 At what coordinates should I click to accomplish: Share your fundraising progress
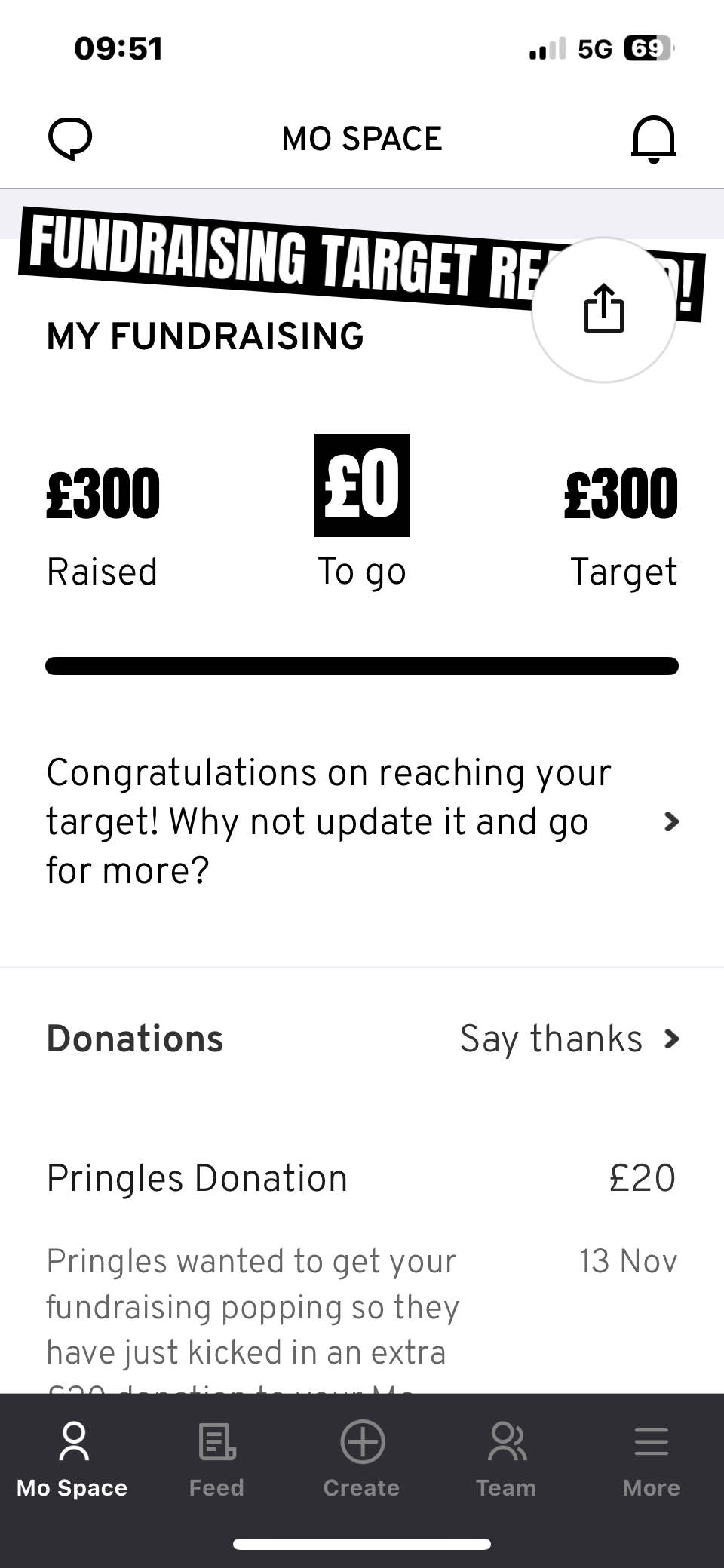click(603, 308)
